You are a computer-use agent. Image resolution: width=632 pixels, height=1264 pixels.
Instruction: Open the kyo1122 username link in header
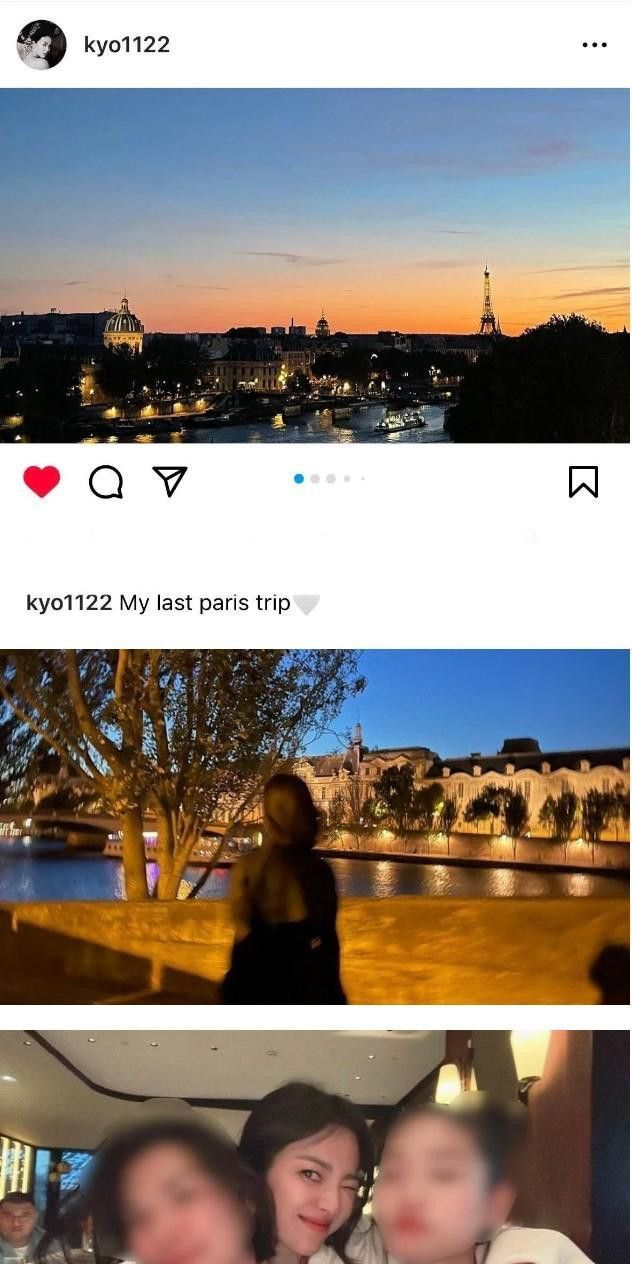click(127, 45)
